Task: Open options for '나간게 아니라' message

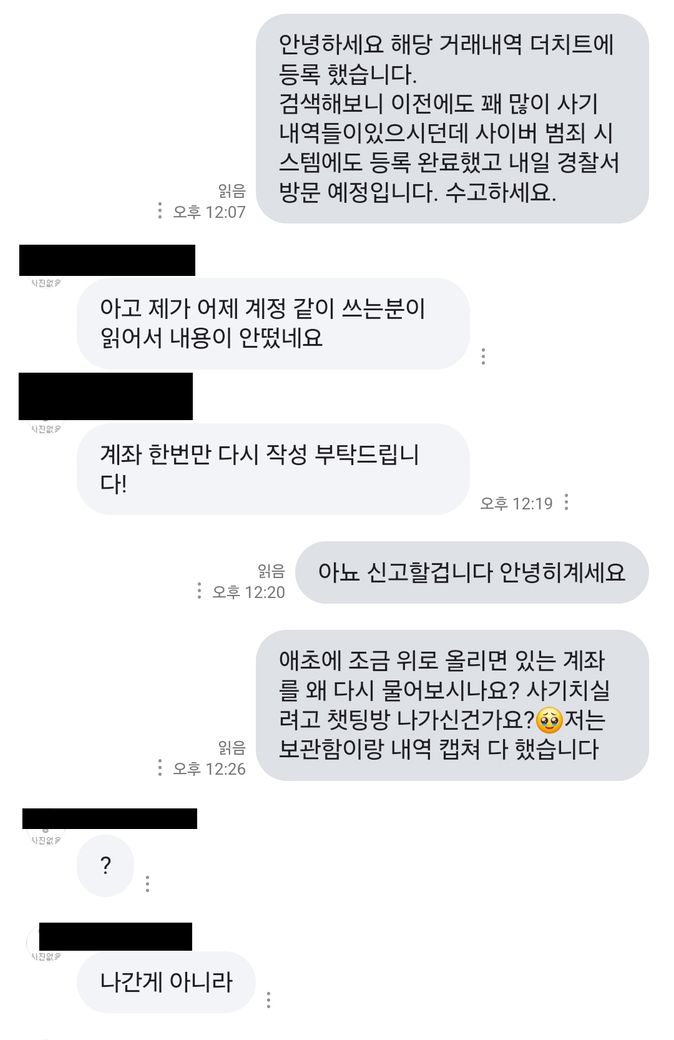Action: (268, 999)
